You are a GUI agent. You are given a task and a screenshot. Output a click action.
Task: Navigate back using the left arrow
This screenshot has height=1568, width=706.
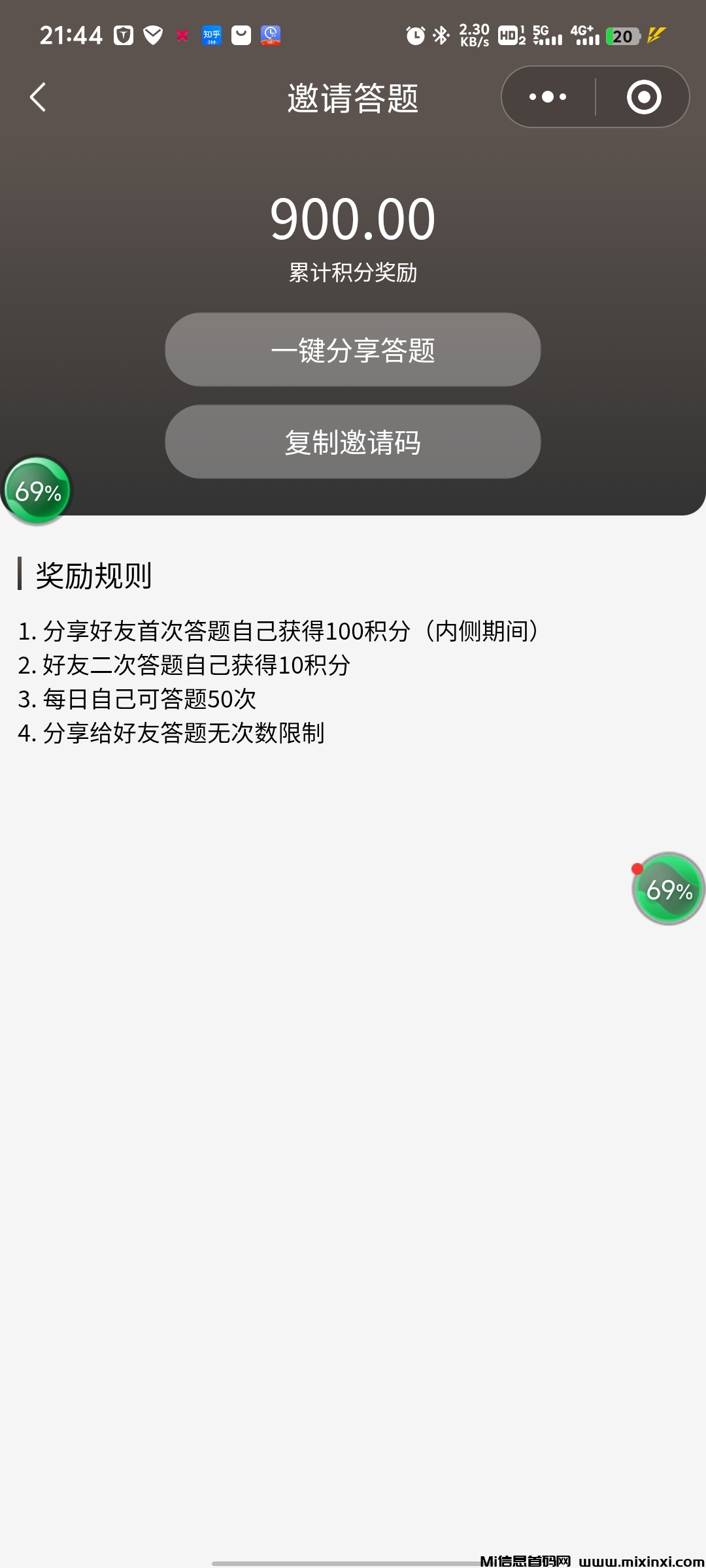pyautogui.click(x=37, y=97)
